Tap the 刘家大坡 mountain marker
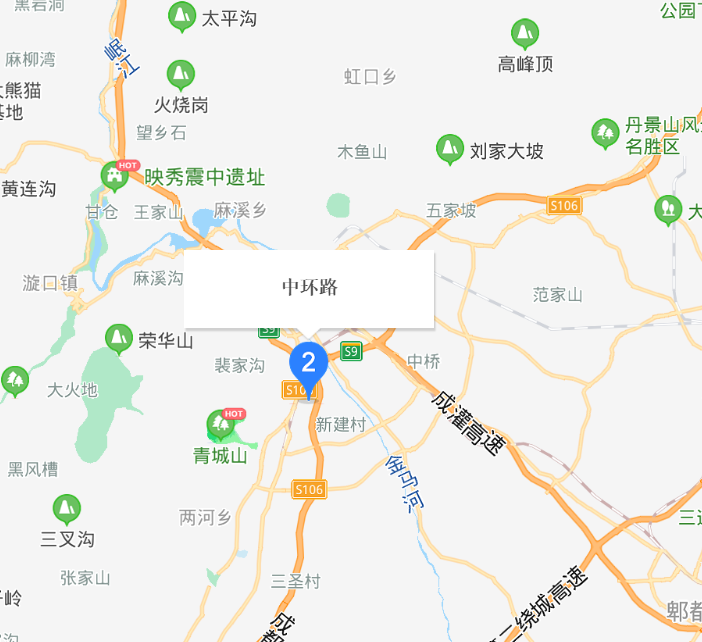This screenshot has height=642, width=702. (x=450, y=150)
